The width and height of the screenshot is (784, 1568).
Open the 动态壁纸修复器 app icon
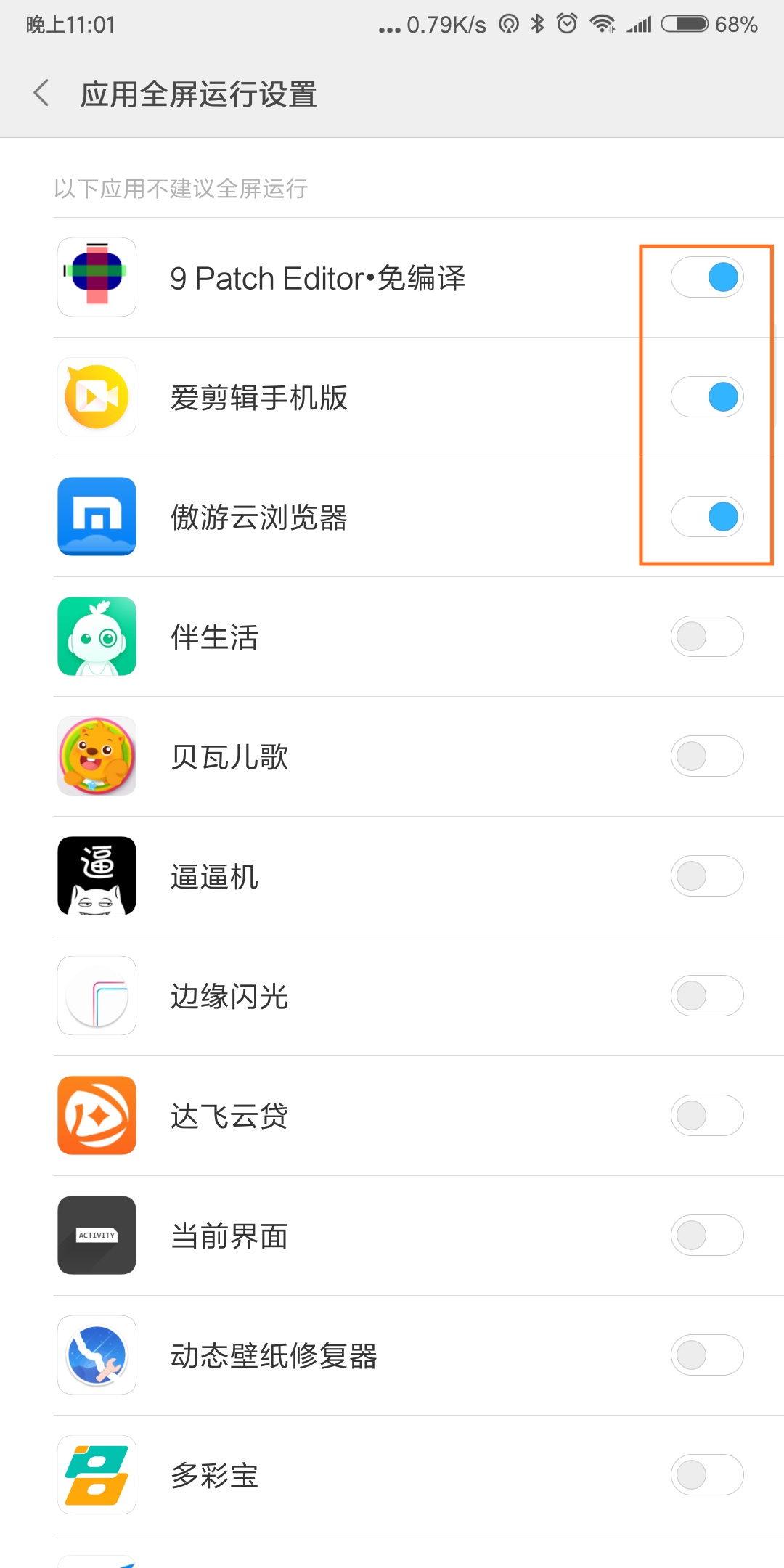tap(97, 1355)
